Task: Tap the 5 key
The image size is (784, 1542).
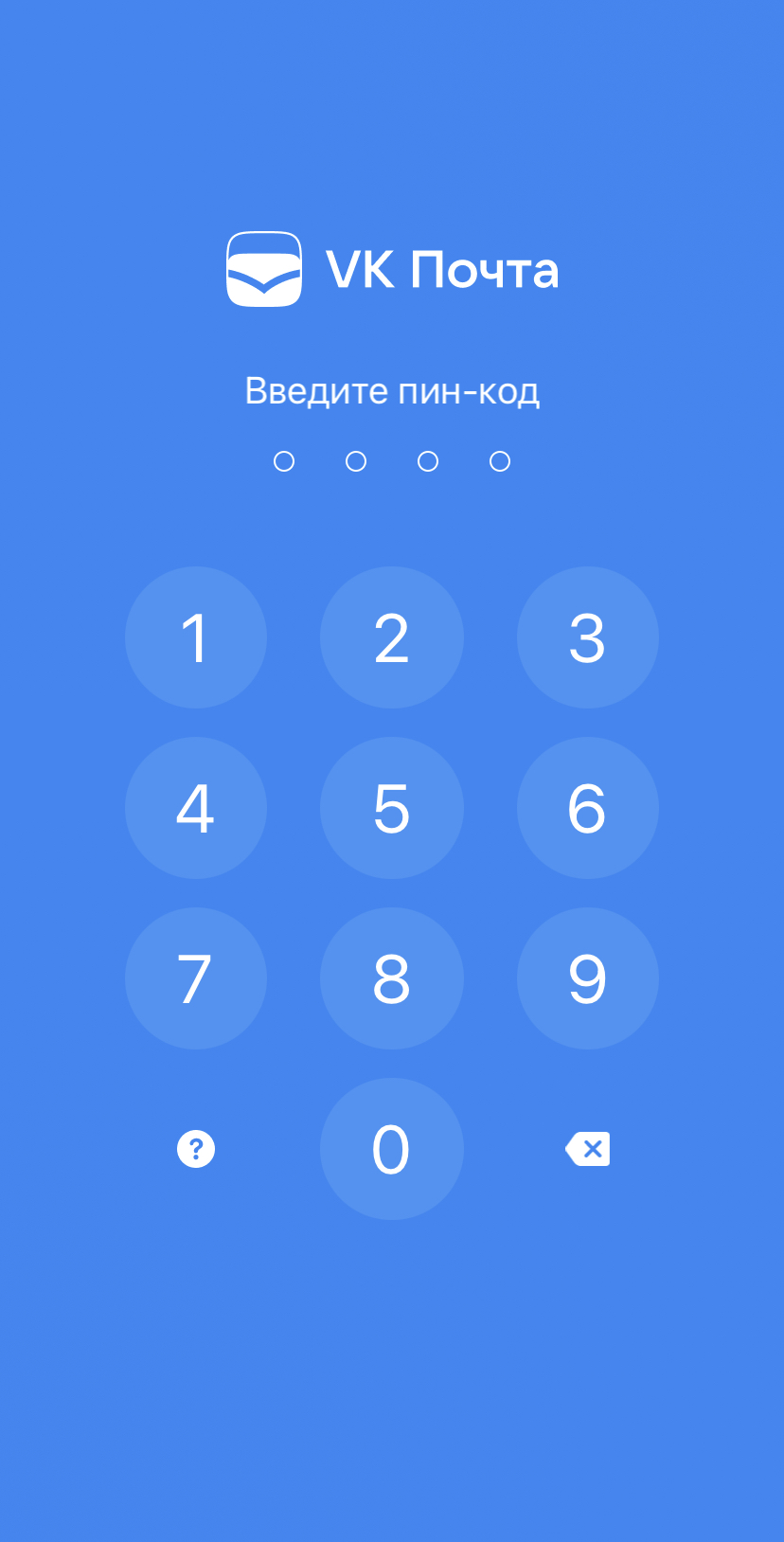Action: click(392, 808)
